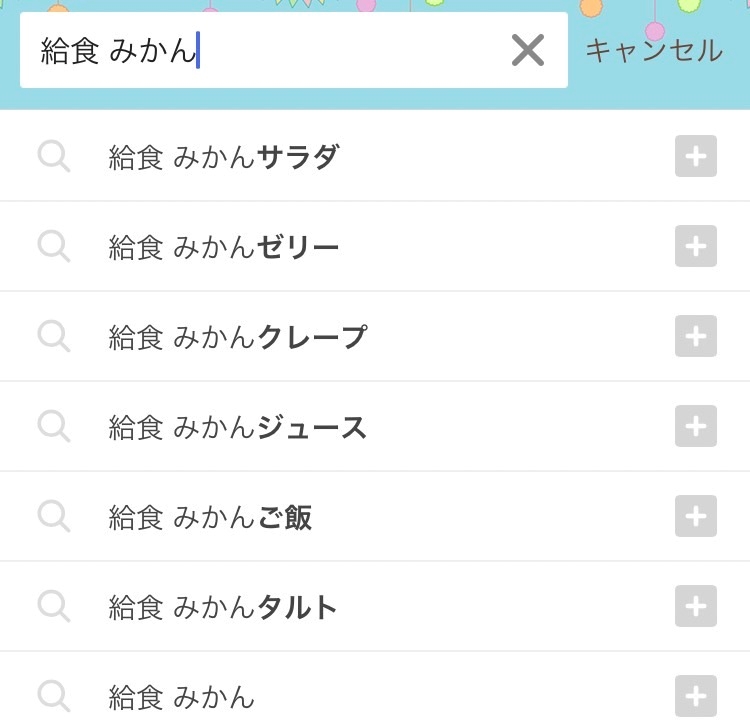Tap the plus icon next to 給食 みかんジュース
Image resolution: width=750 pixels, height=722 pixels.
(x=696, y=427)
